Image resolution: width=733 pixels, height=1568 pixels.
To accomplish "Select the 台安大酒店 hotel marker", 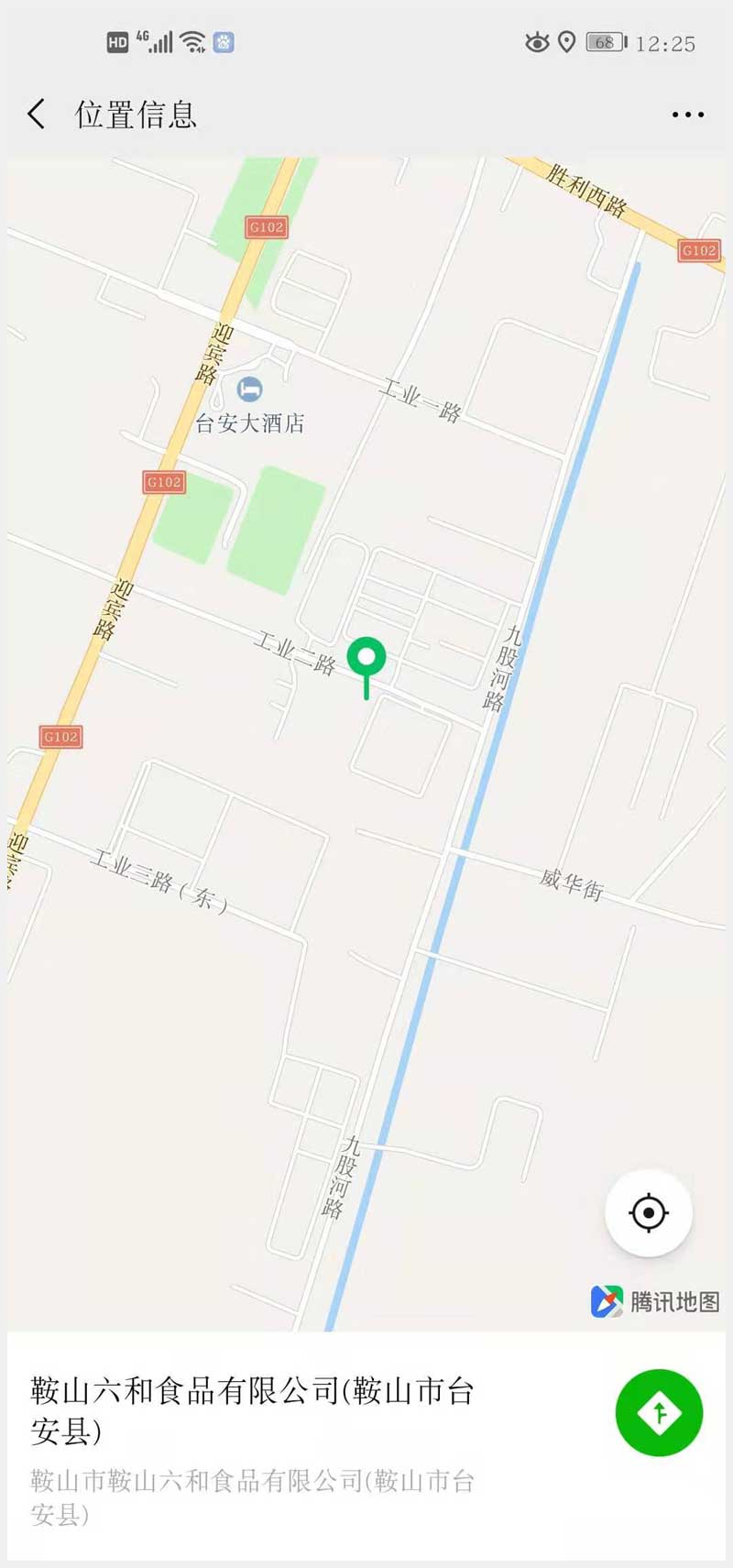I will 249,390.
